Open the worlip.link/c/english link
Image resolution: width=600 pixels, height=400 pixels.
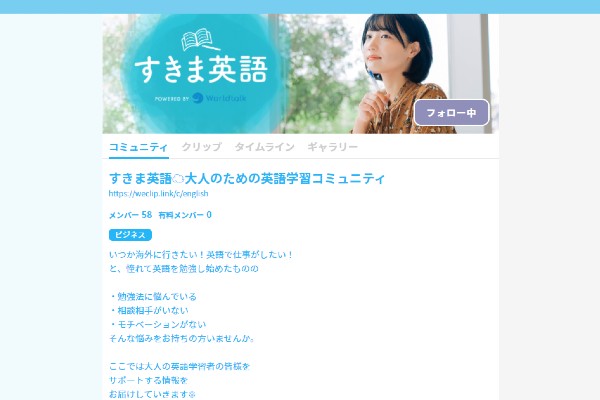(158, 193)
